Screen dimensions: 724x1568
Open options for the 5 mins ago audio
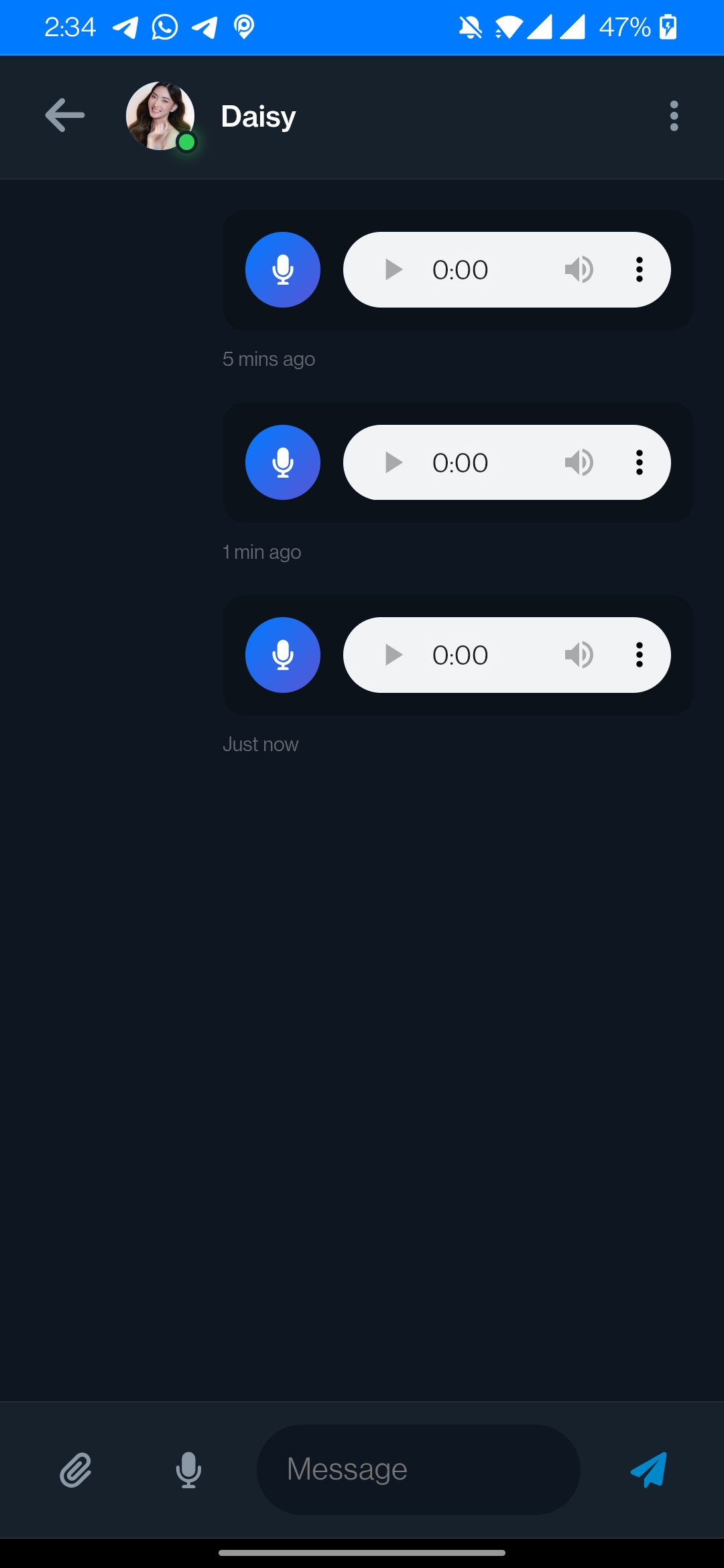click(640, 270)
